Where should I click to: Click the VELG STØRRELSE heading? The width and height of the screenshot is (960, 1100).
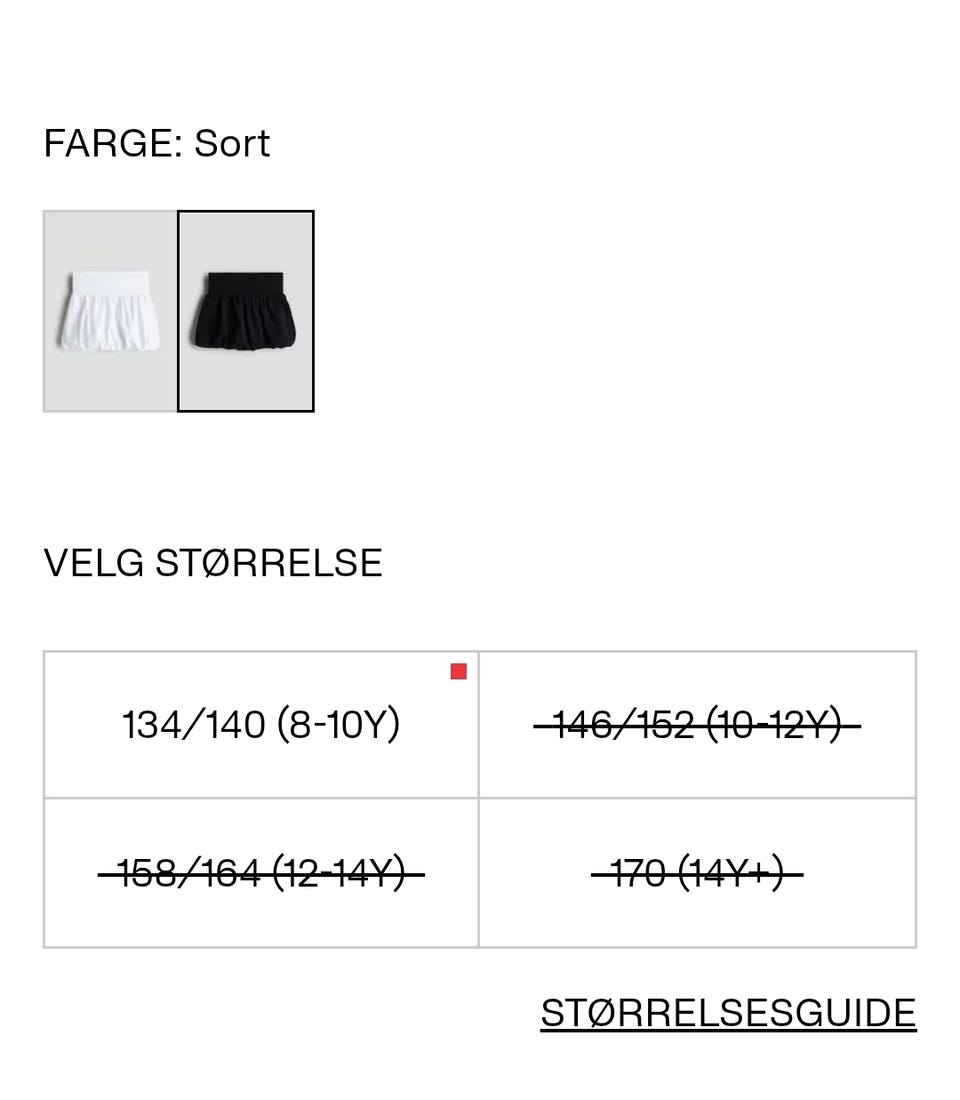(x=212, y=562)
